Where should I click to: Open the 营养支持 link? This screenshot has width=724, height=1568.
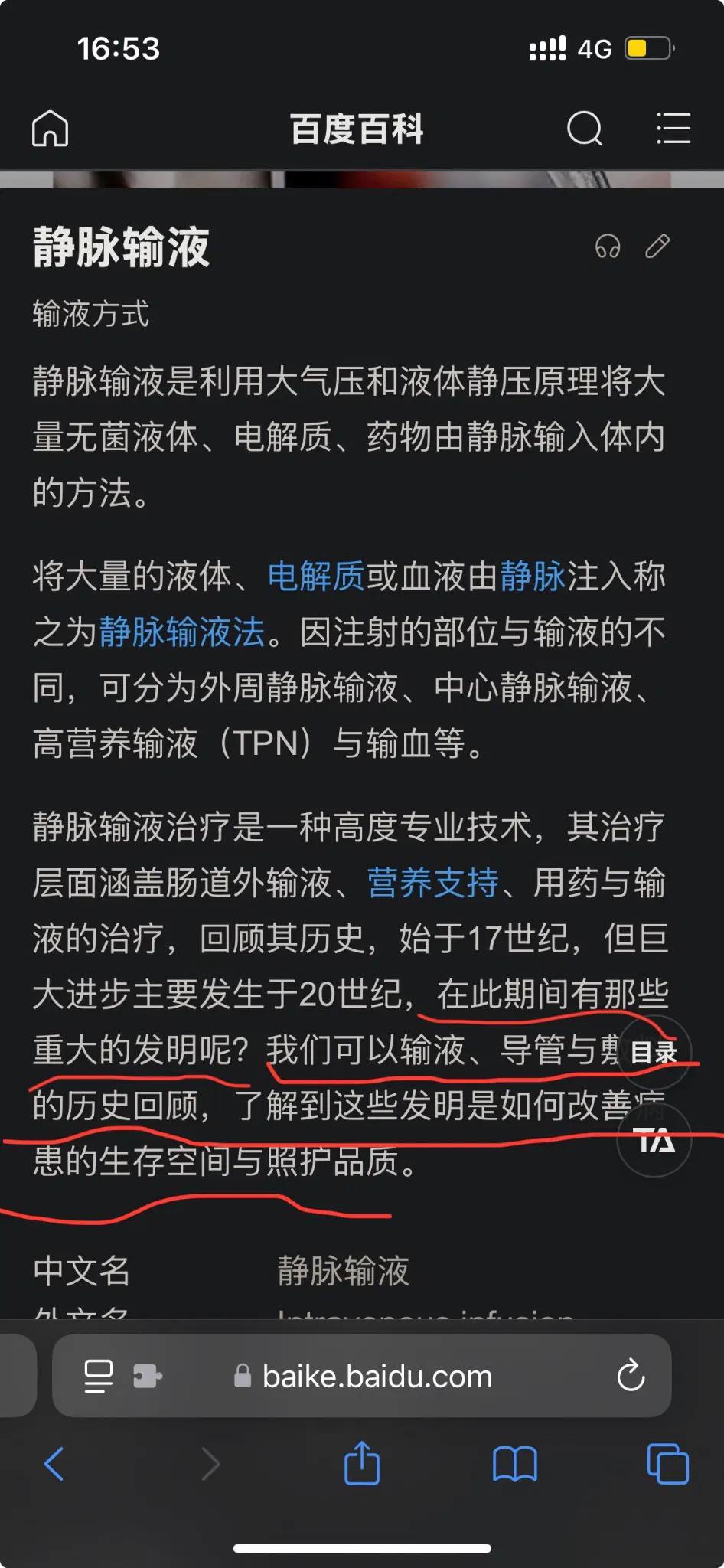432,883
